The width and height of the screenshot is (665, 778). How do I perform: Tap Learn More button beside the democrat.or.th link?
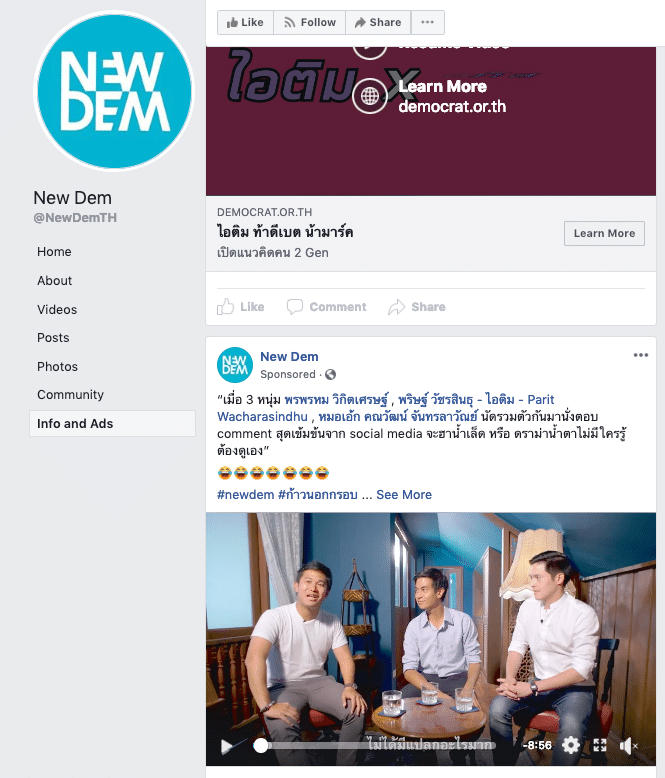click(604, 233)
